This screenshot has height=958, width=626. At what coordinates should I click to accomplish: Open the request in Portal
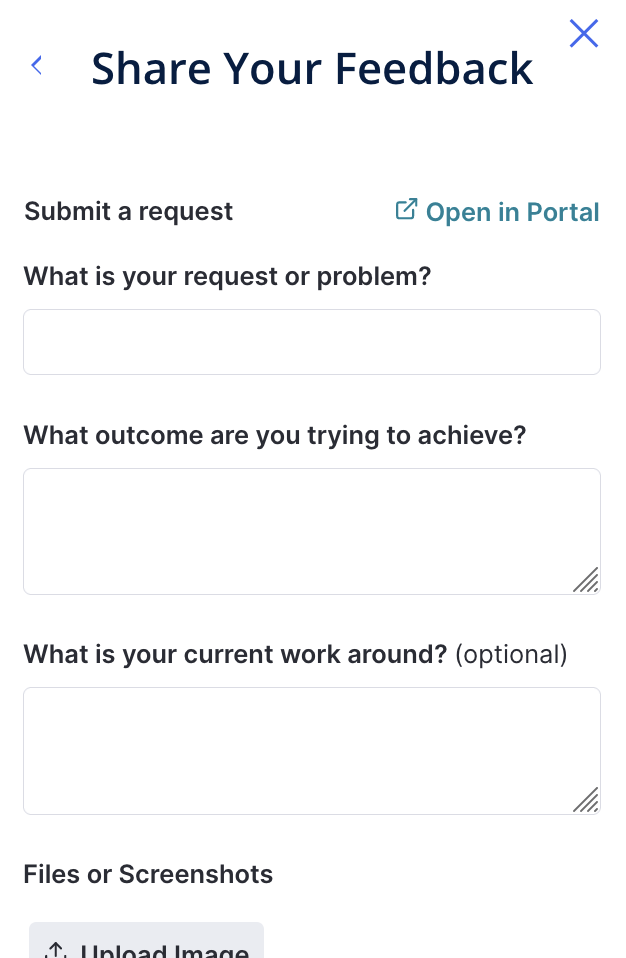click(497, 212)
